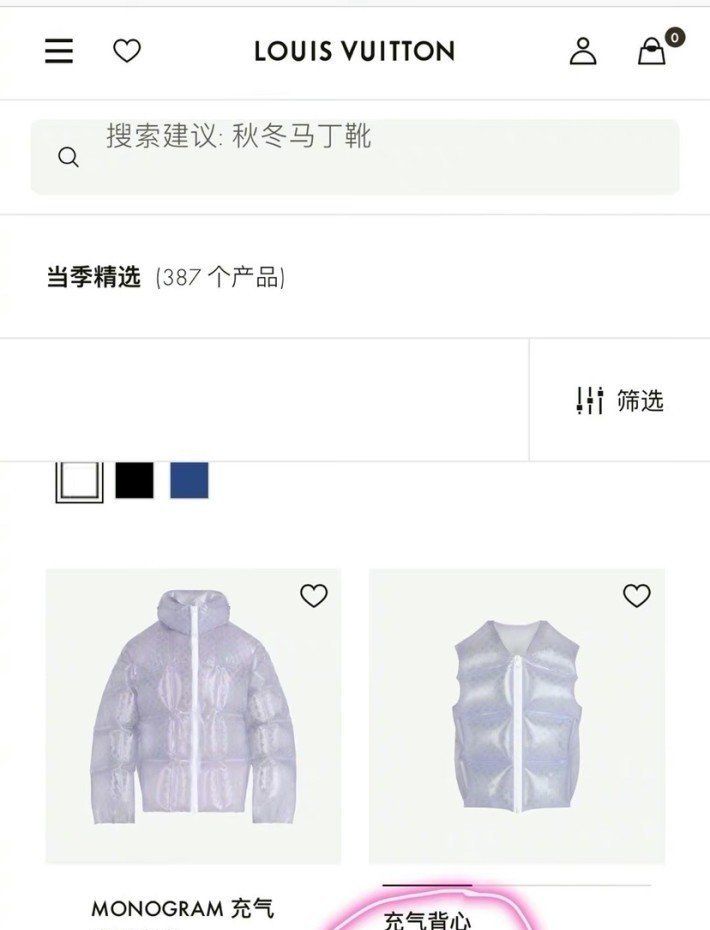Add the 充气背心 vest to wishlist
This screenshot has height=930, width=710.
(637, 596)
